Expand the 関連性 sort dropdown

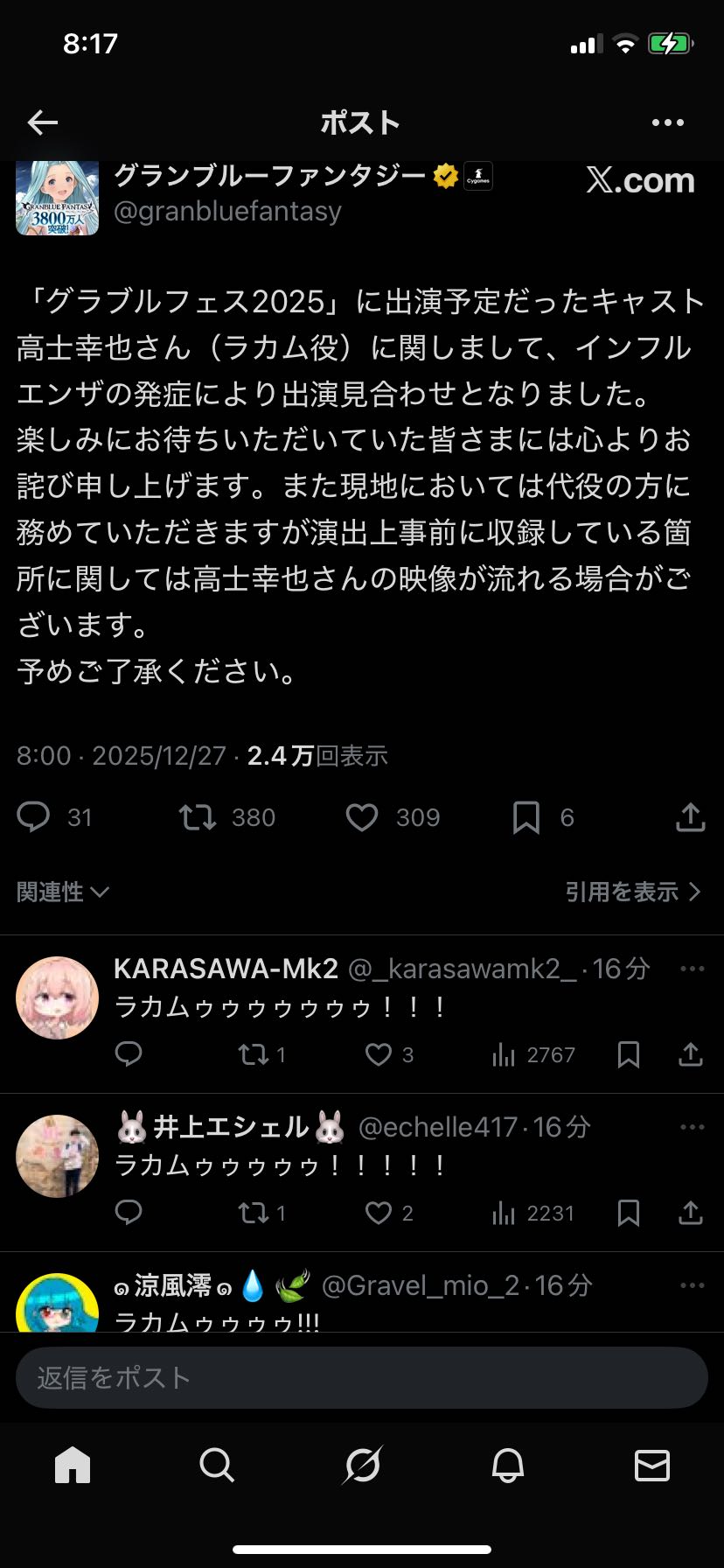pyautogui.click(x=63, y=892)
